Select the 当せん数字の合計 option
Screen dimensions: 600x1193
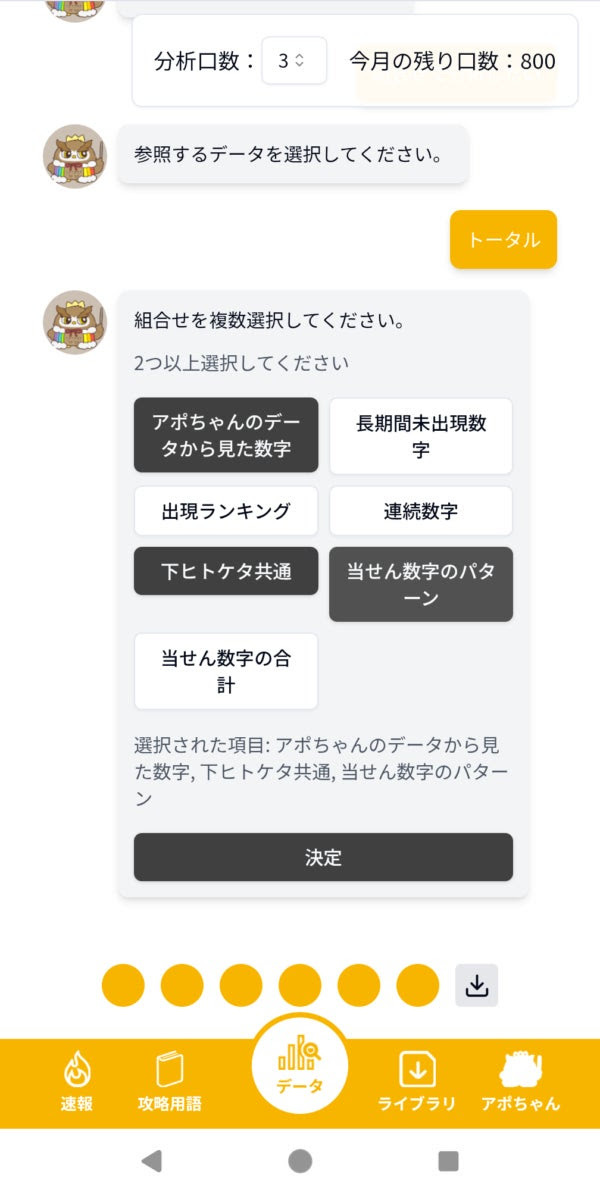coord(226,671)
